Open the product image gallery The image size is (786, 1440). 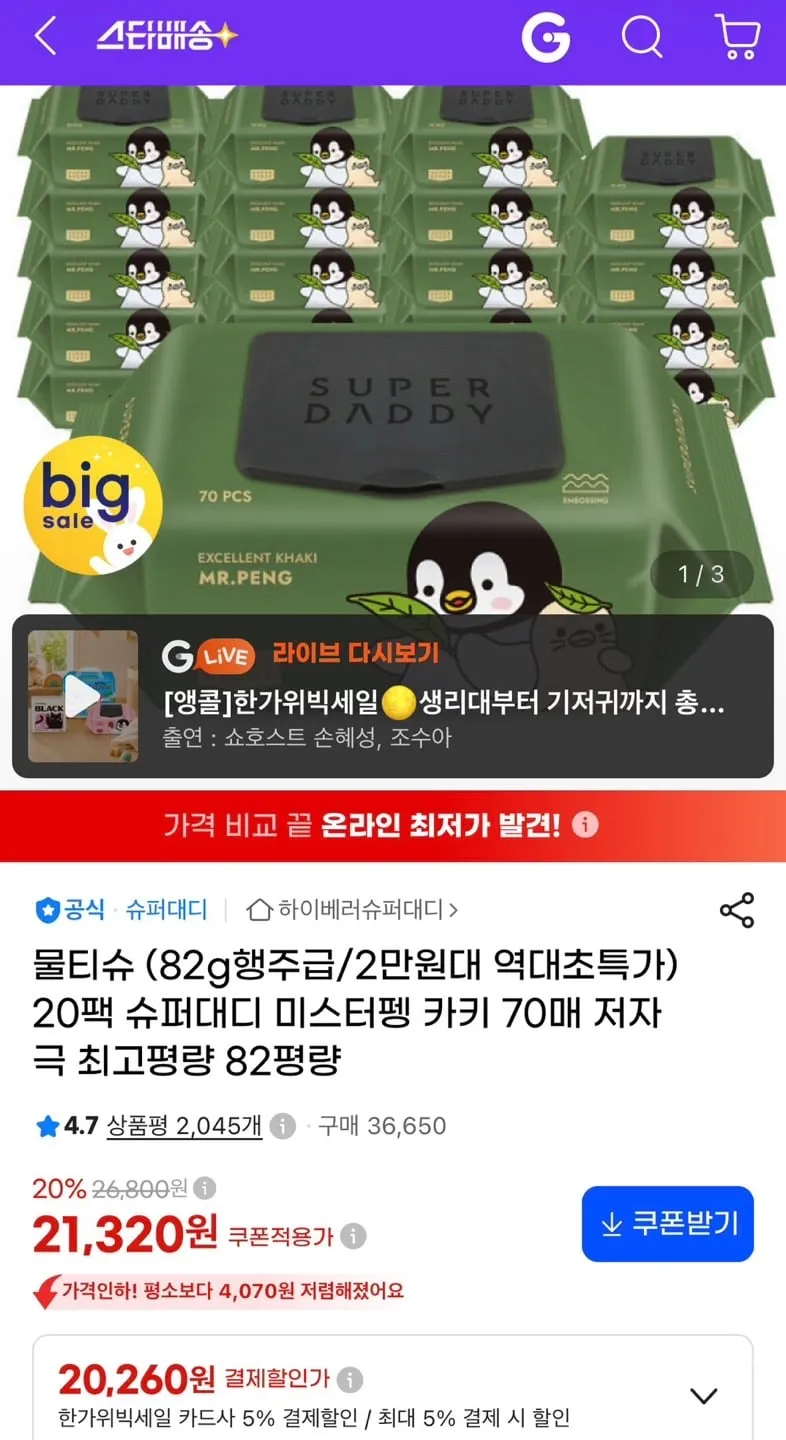point(393,350)
